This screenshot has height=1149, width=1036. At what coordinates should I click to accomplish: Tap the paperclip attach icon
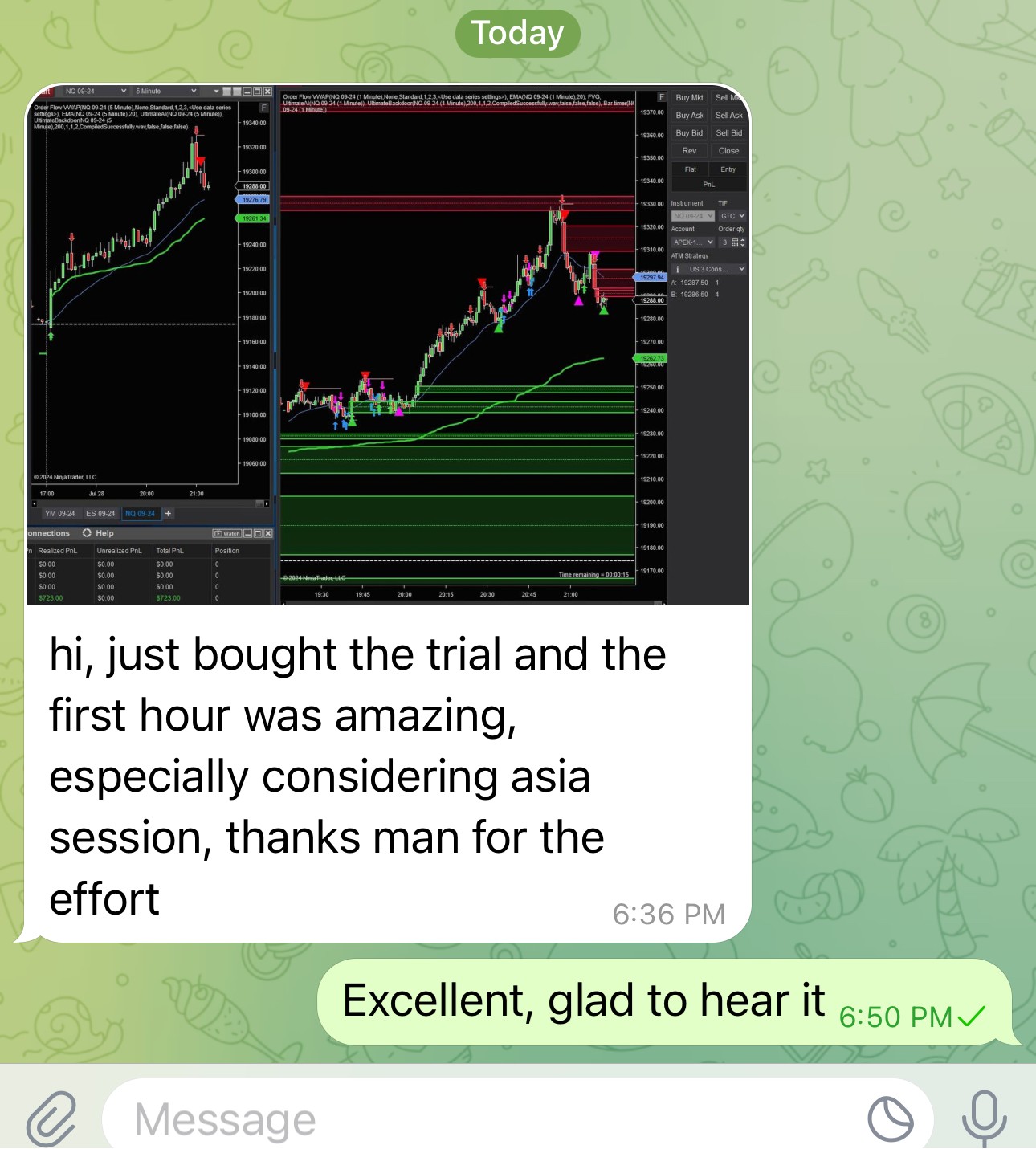51,1118
